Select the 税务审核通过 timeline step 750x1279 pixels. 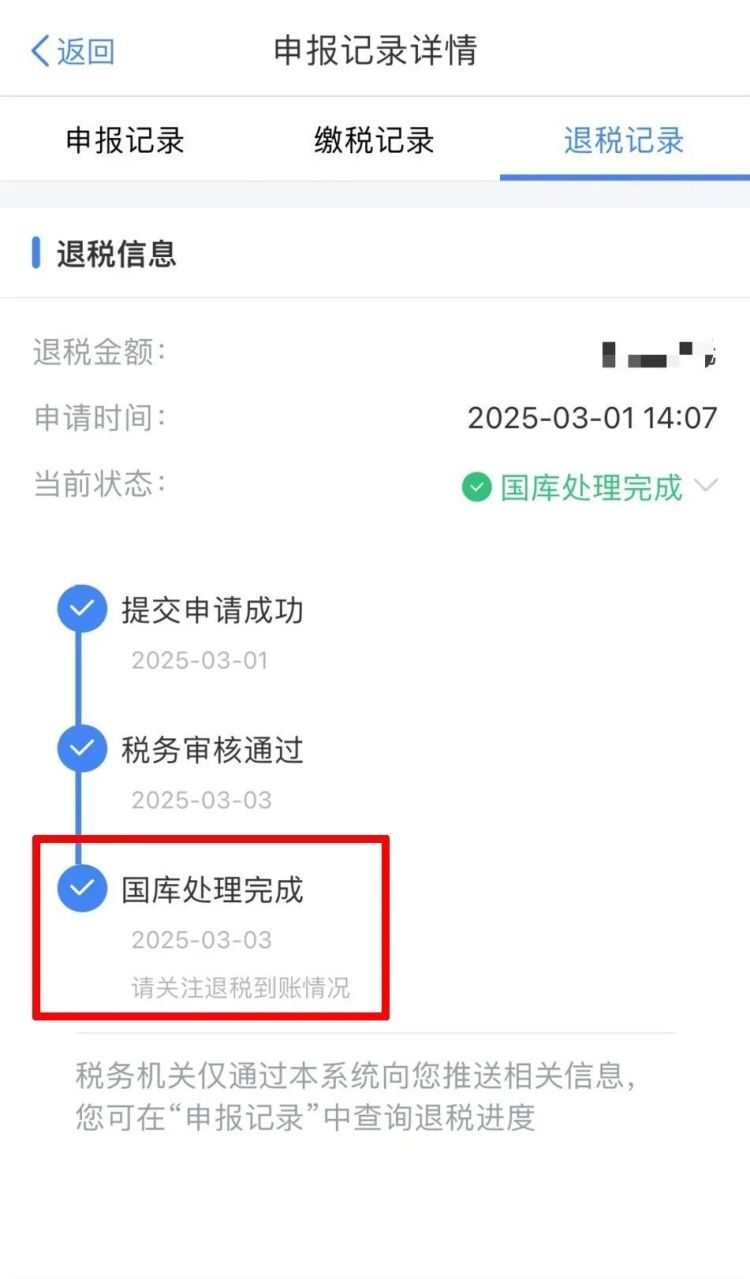(213, 750)
